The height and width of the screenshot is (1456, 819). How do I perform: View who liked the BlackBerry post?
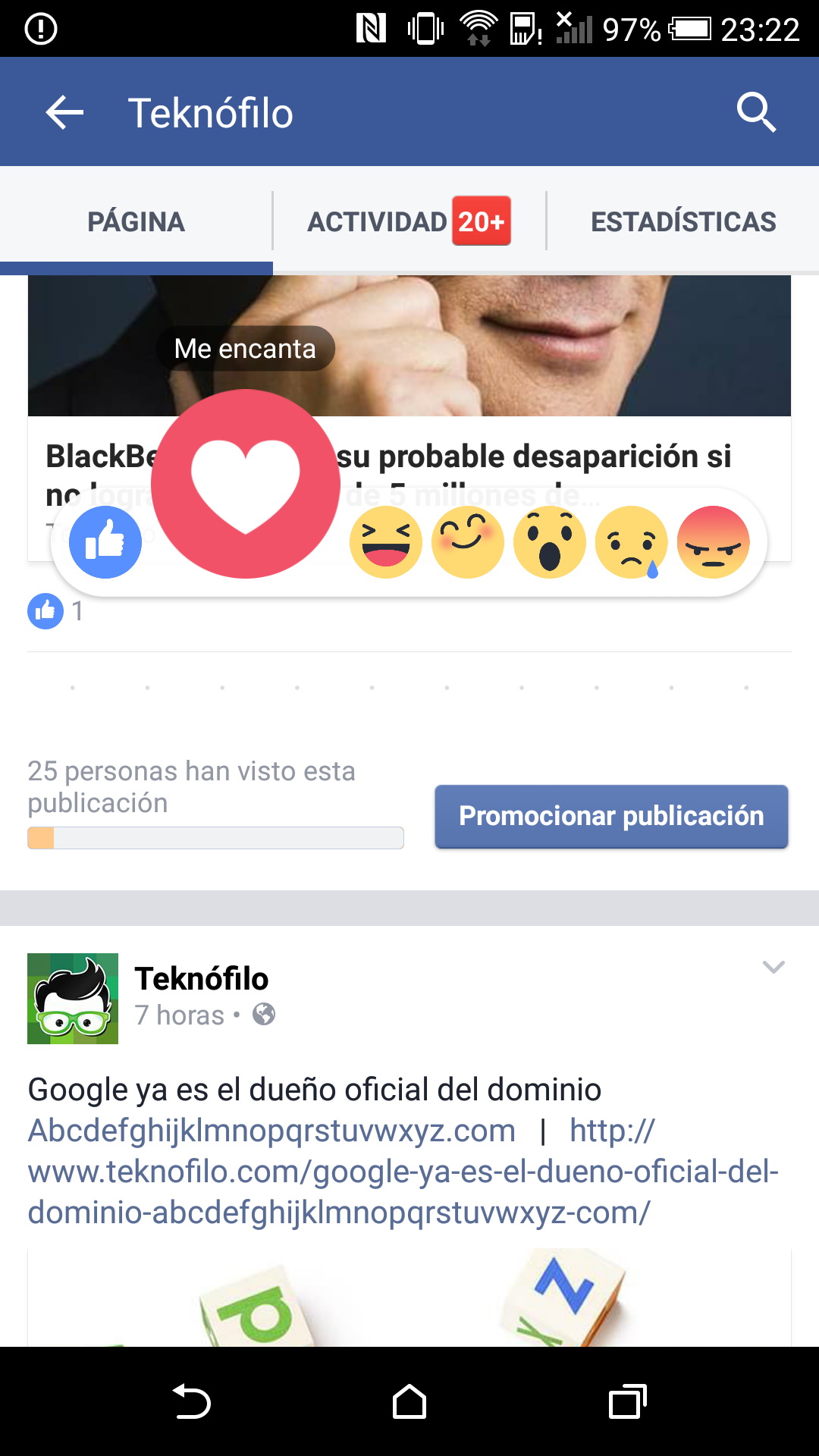tap(55, 611)
